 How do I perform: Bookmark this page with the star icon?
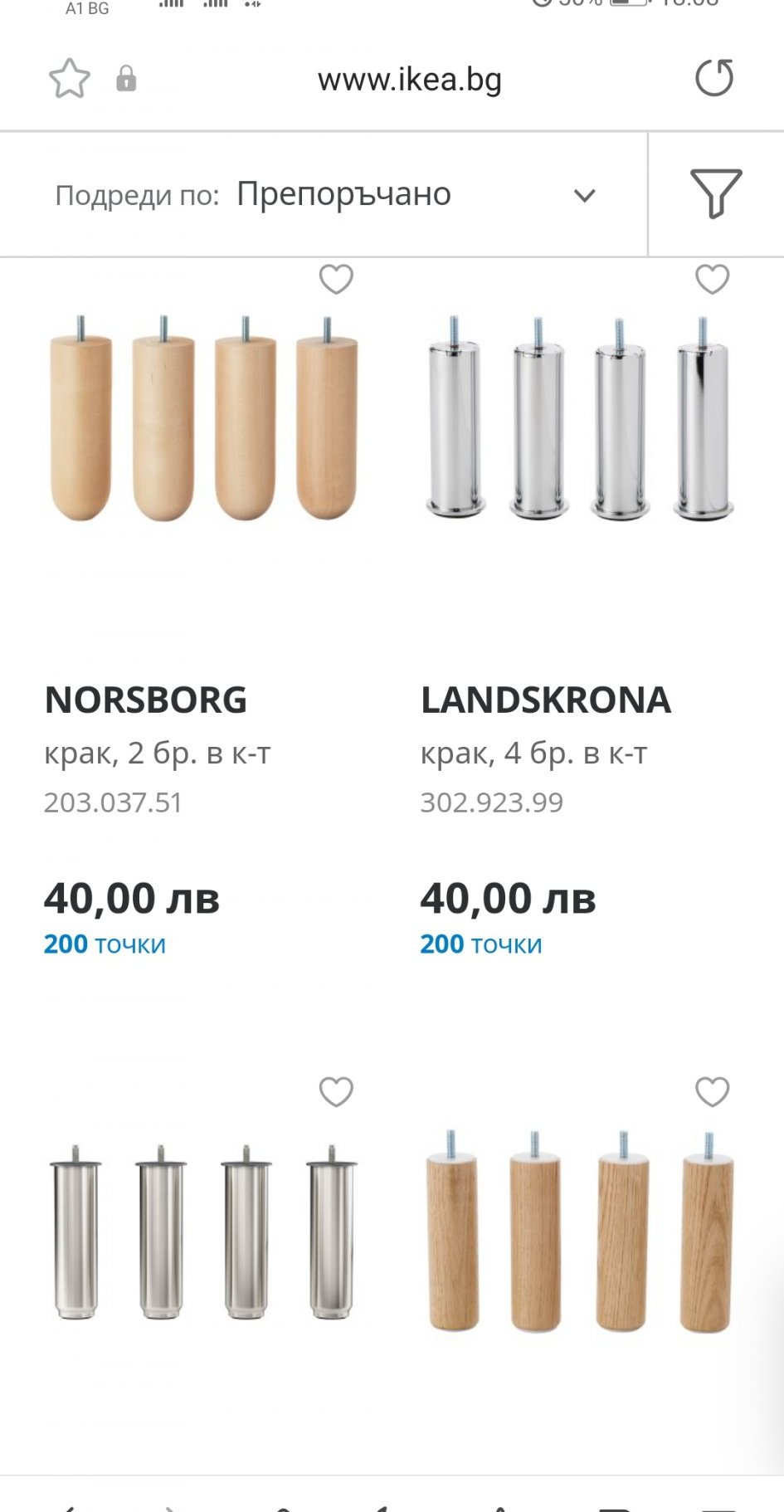click(x=69, y=79)
